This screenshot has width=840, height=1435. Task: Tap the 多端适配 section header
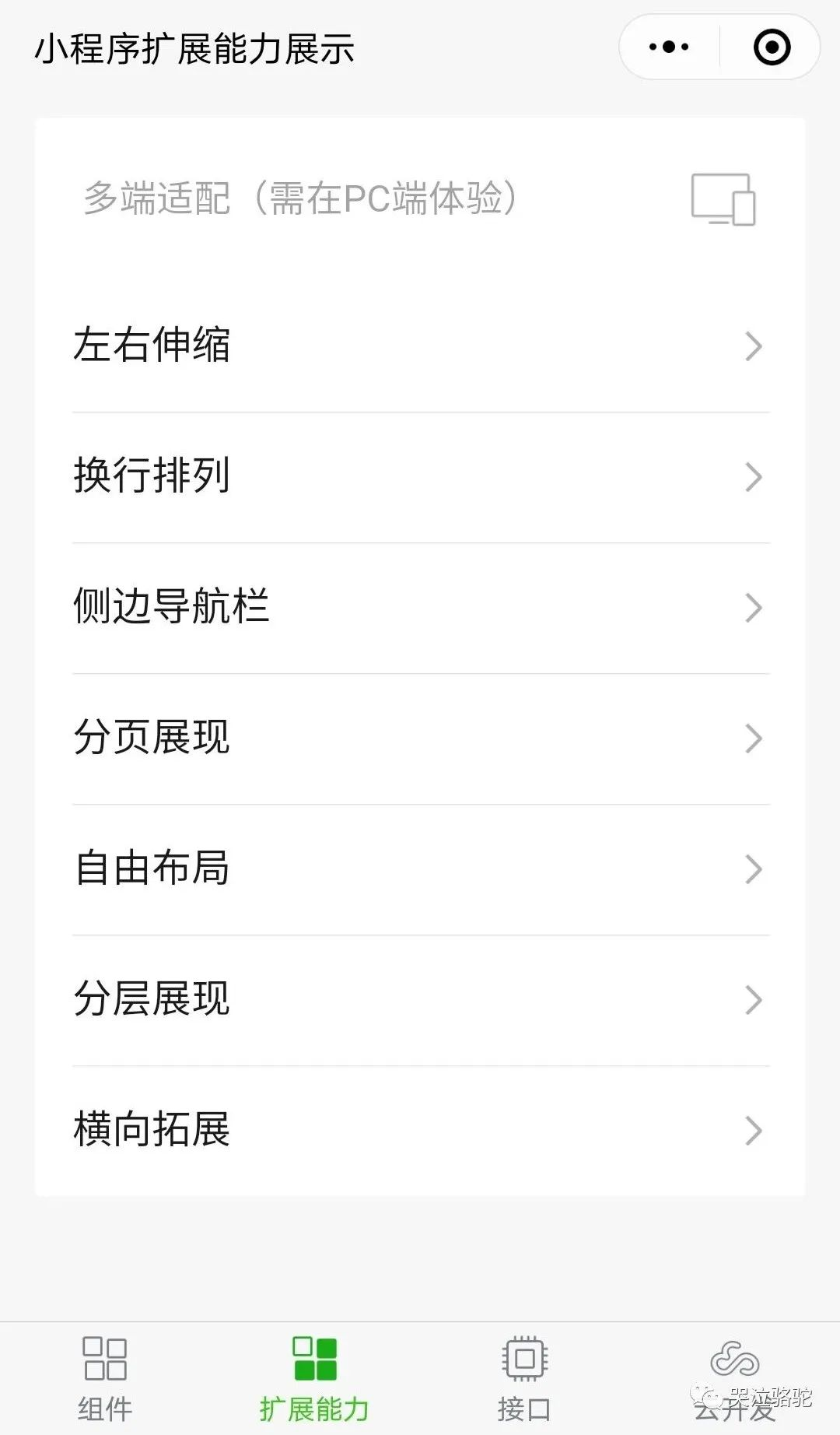coord(299,198)
